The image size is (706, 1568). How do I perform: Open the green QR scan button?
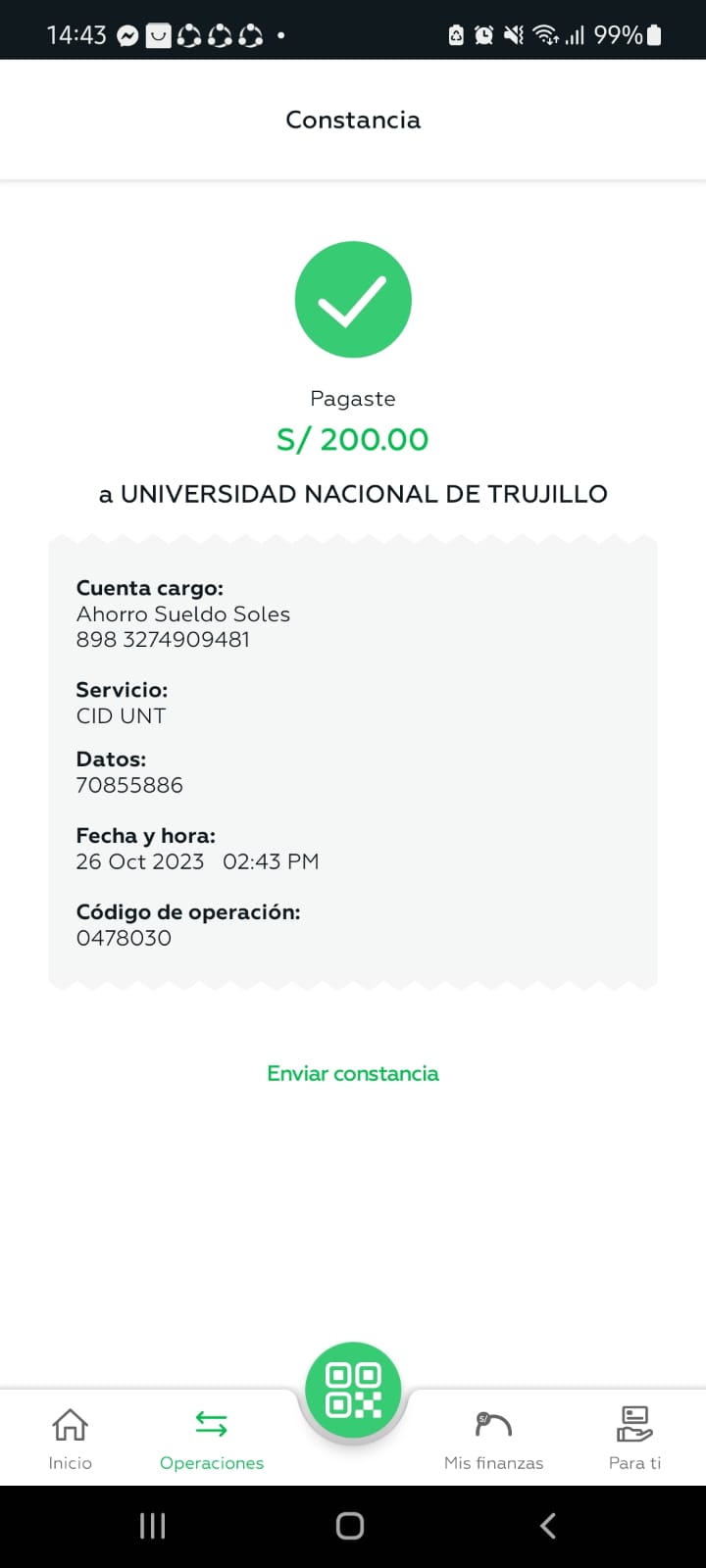point(353,1390)
